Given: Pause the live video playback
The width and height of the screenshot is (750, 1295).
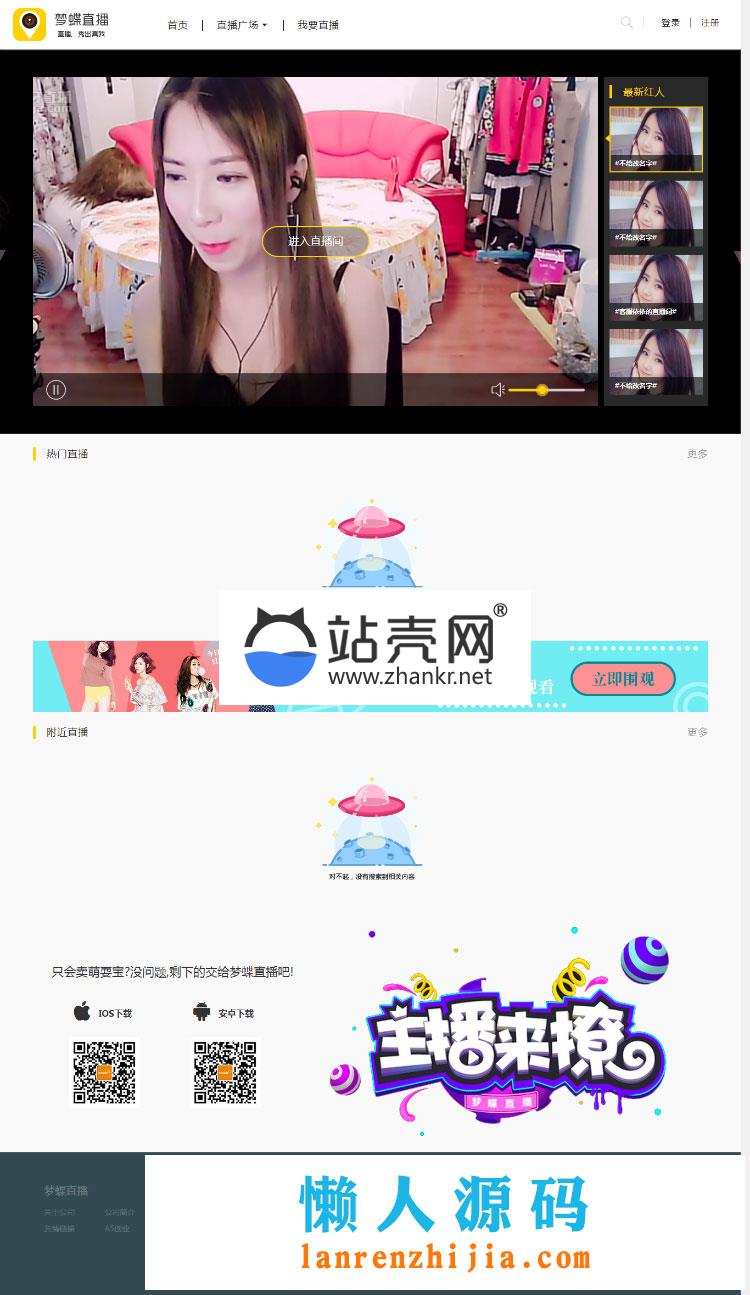Looking at the screenshot, I should (56, 390).
